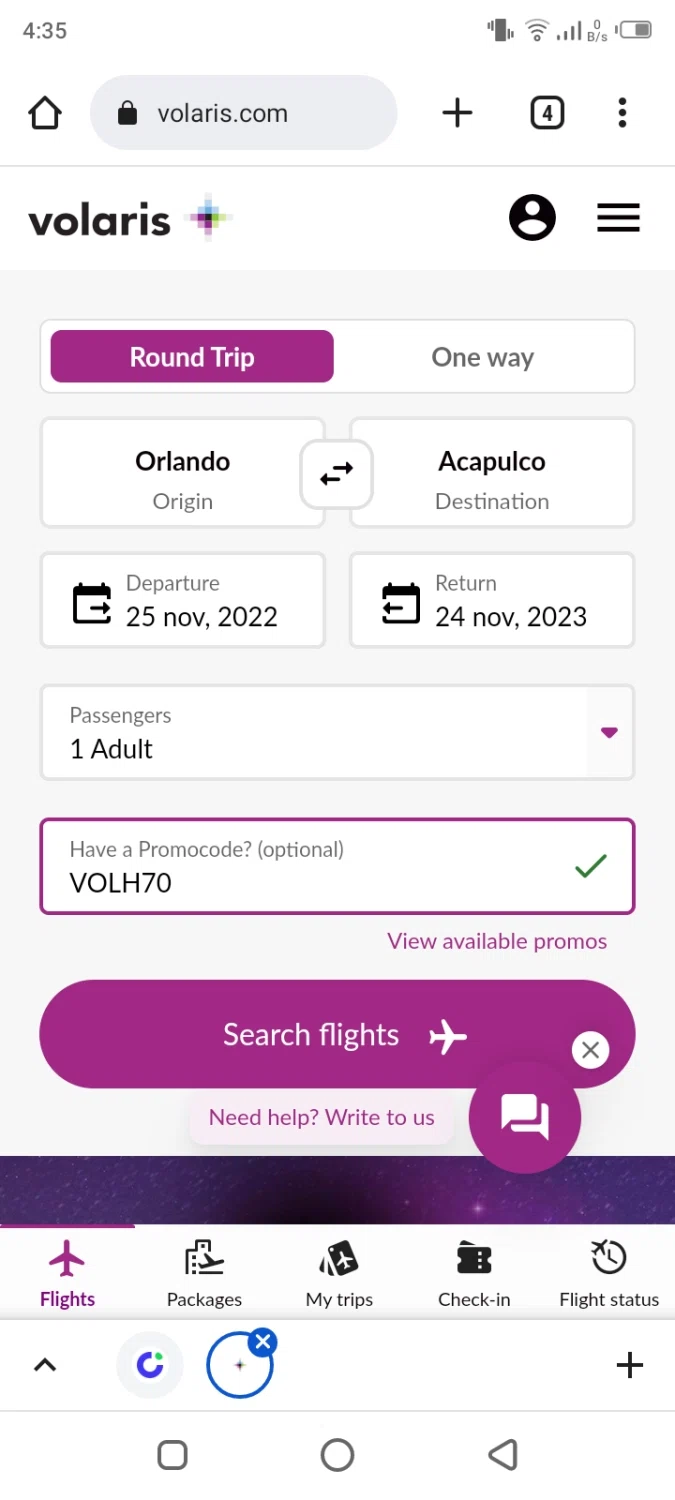Image resolution: width=675 pixels, height=1500 pixels.
Task: Open the browser overflow menu
Action: tap(622, 113)
